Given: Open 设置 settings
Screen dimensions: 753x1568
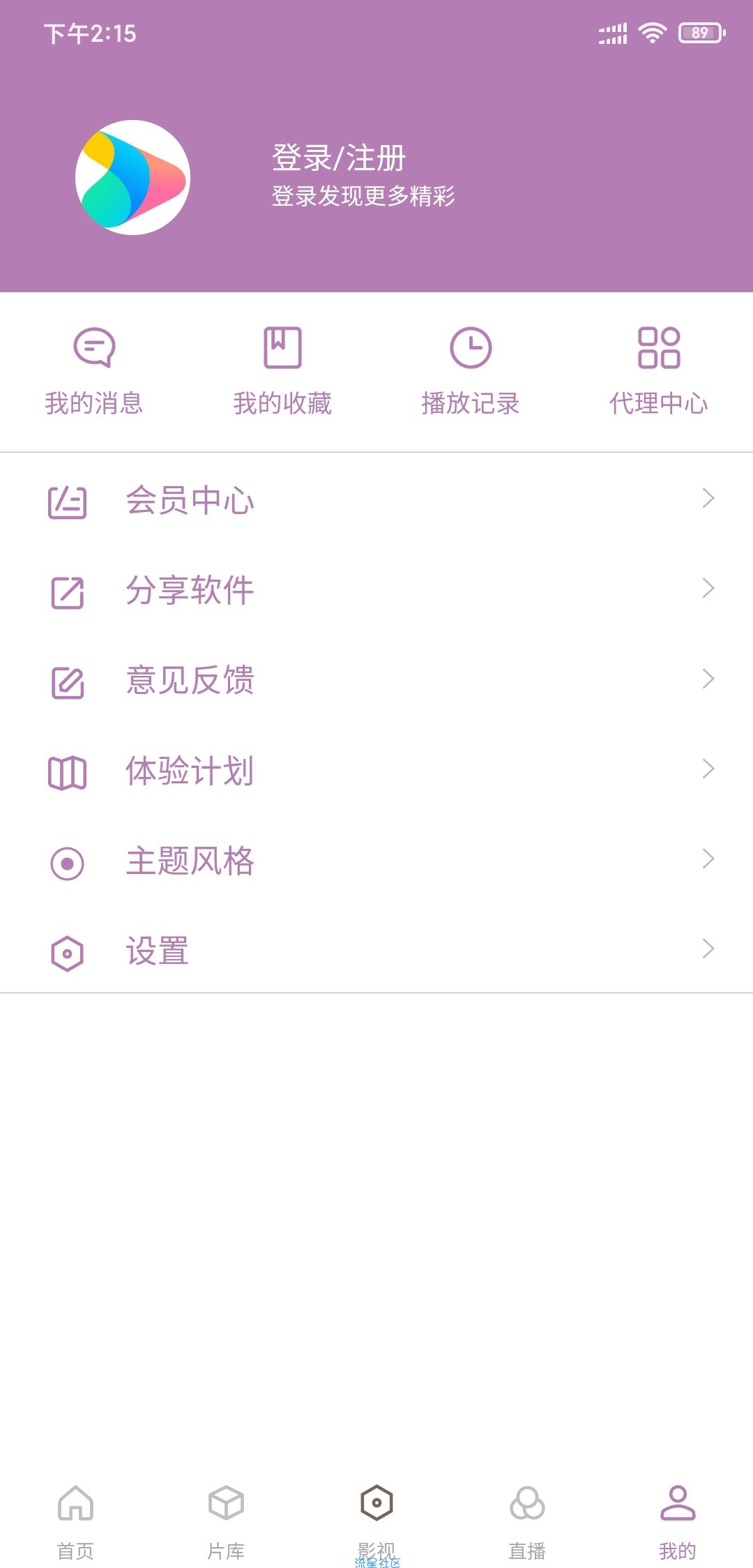Looking at the screenshot, I should [x=376, y=950].
